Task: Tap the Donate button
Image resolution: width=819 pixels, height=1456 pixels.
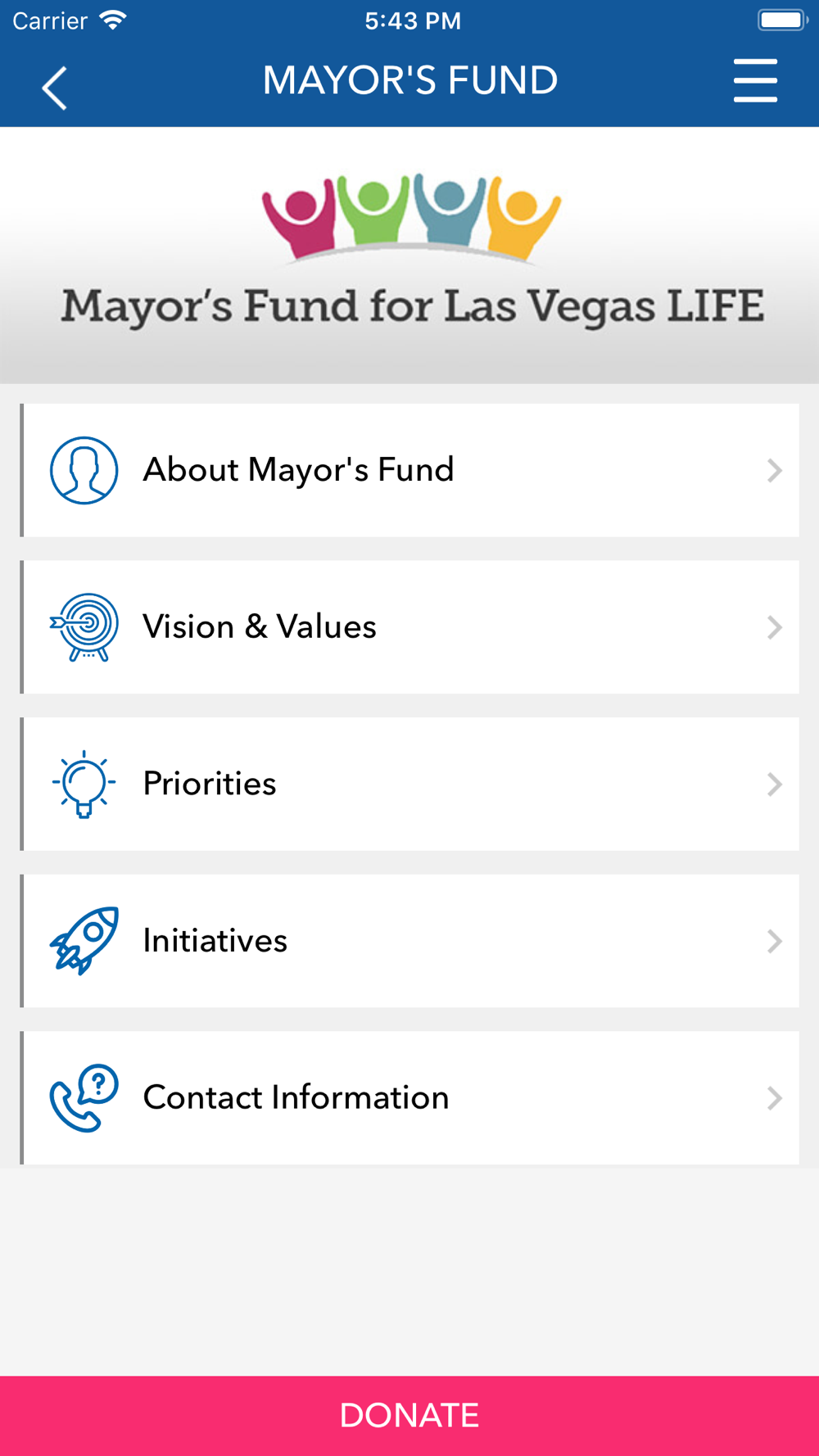Action: pos(409,1416)
